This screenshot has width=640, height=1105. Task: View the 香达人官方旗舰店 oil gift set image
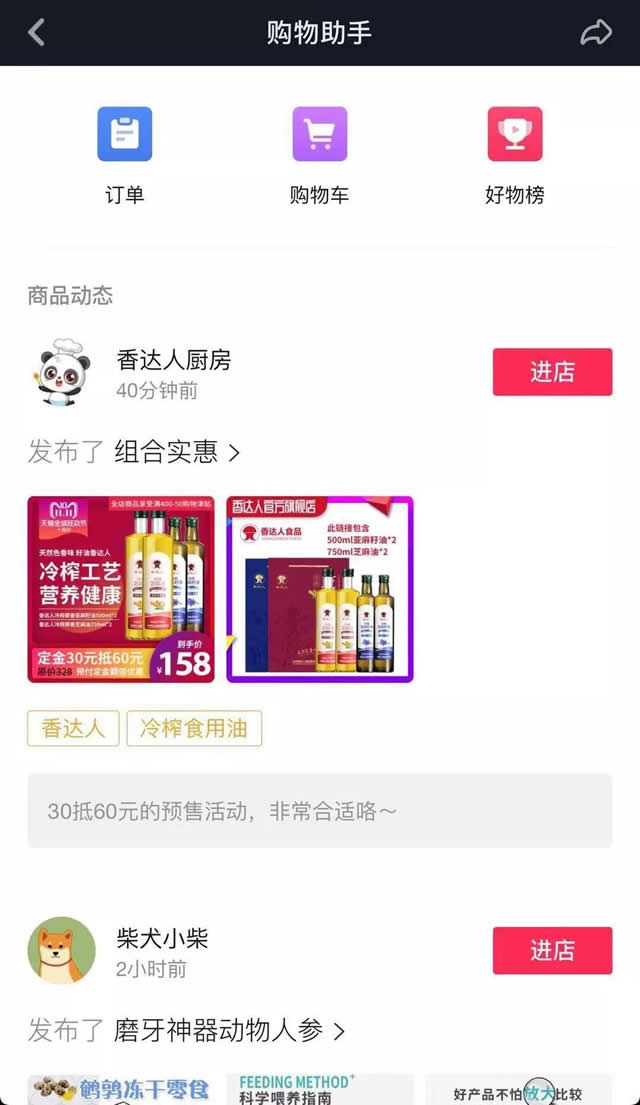coord(319,589)
